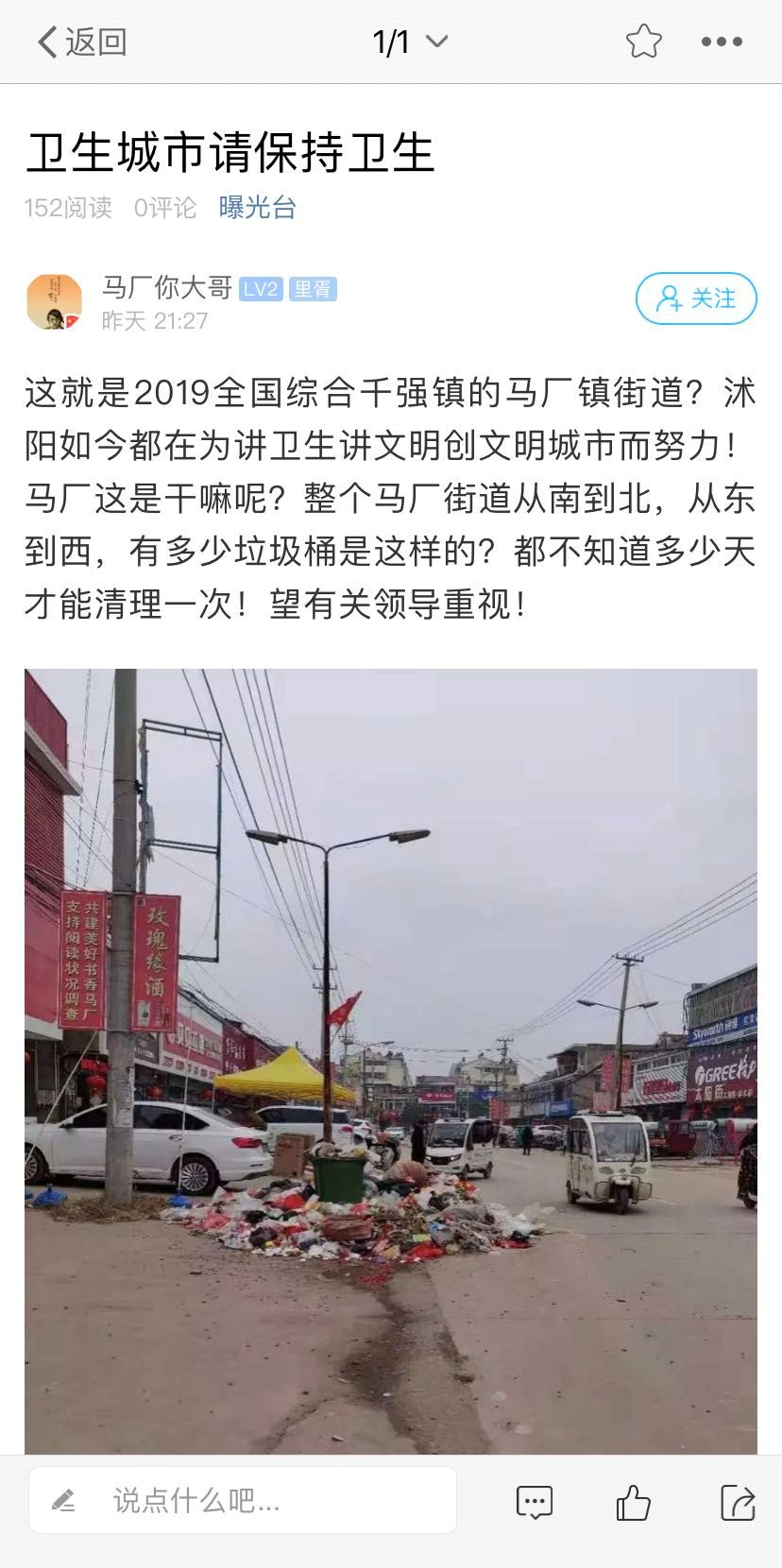This screenshot has height=1568, width=782.
Task: Open the comments bubble icon
Action: point(534,1502)
